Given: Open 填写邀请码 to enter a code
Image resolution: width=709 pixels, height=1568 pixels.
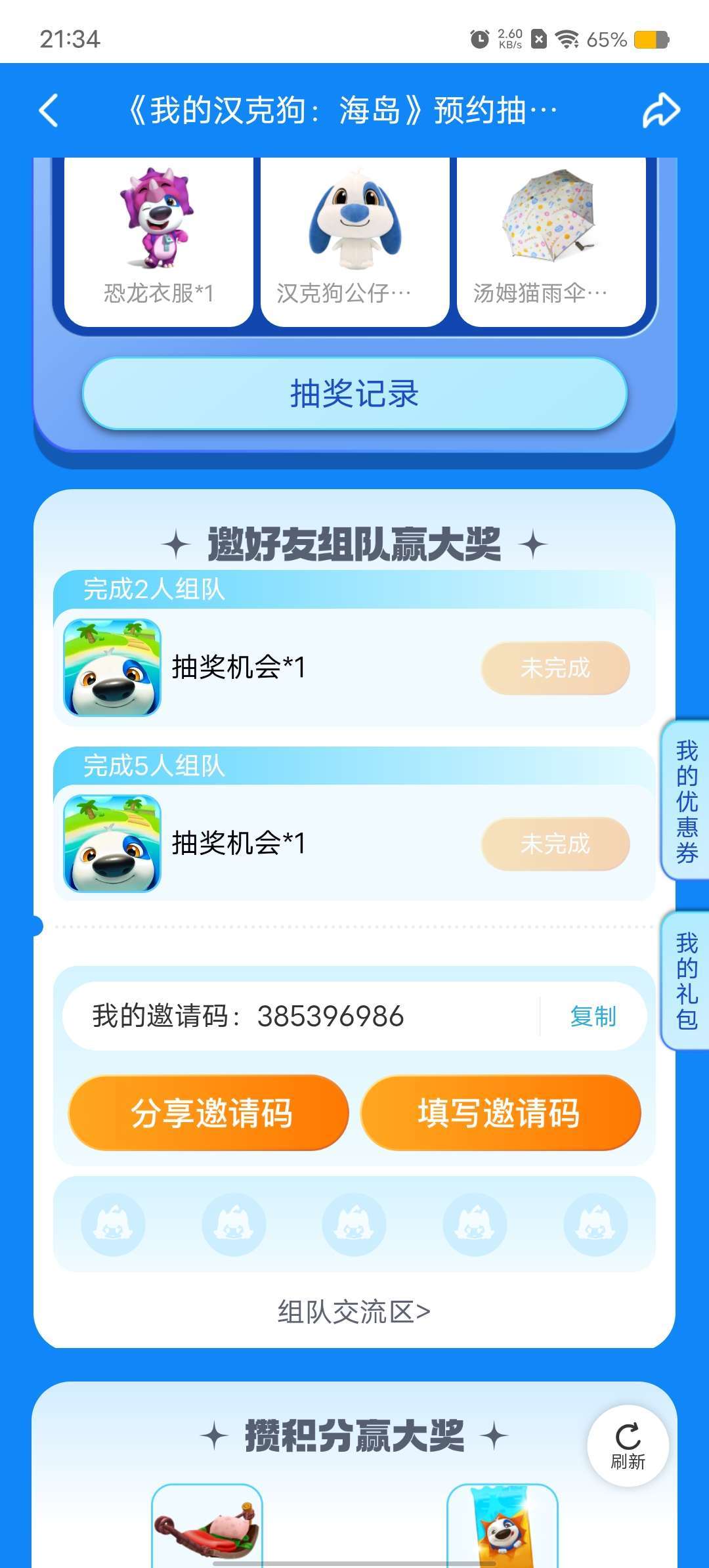Looking at the screenshot, I should coord(500,1113).
